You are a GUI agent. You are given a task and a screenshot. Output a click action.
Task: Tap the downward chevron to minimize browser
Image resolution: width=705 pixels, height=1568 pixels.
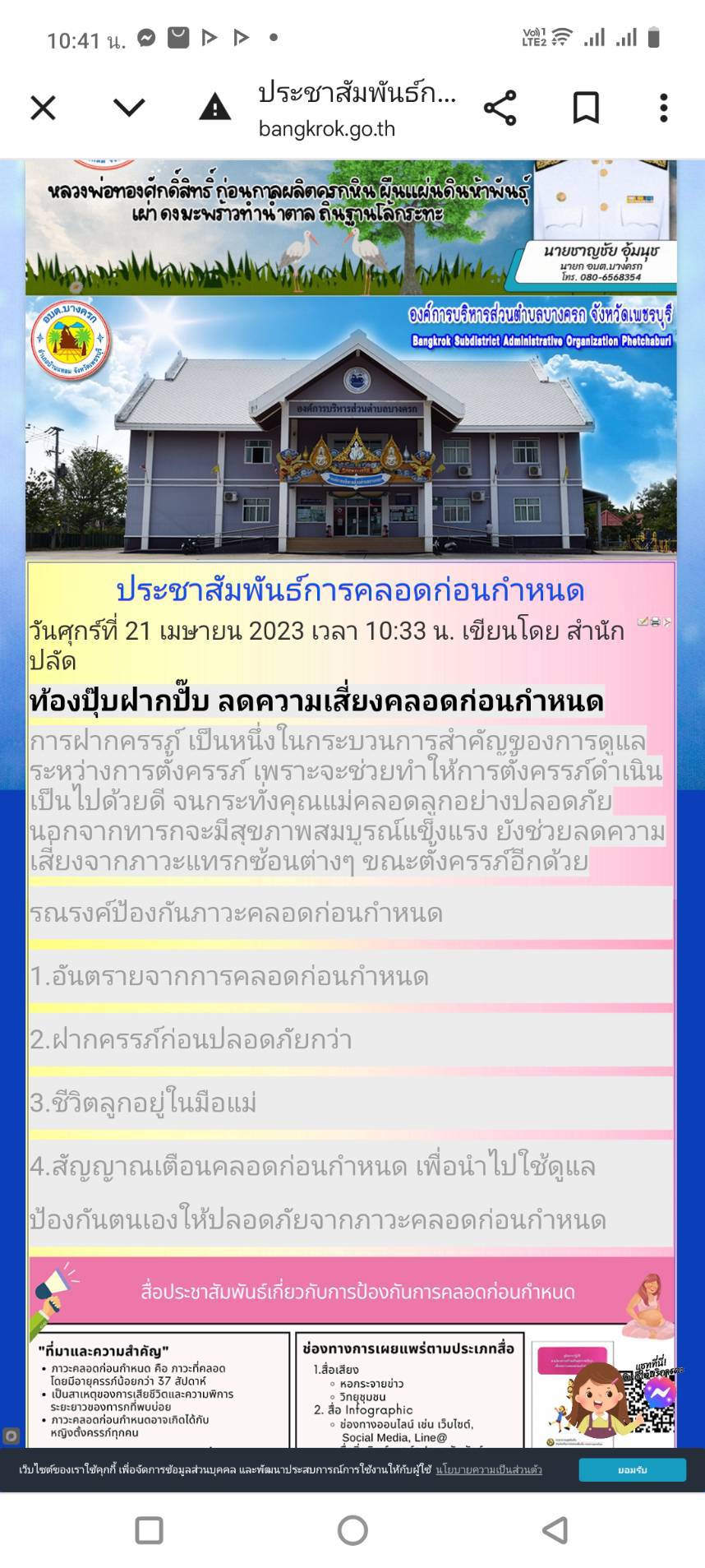click(129, 108)
